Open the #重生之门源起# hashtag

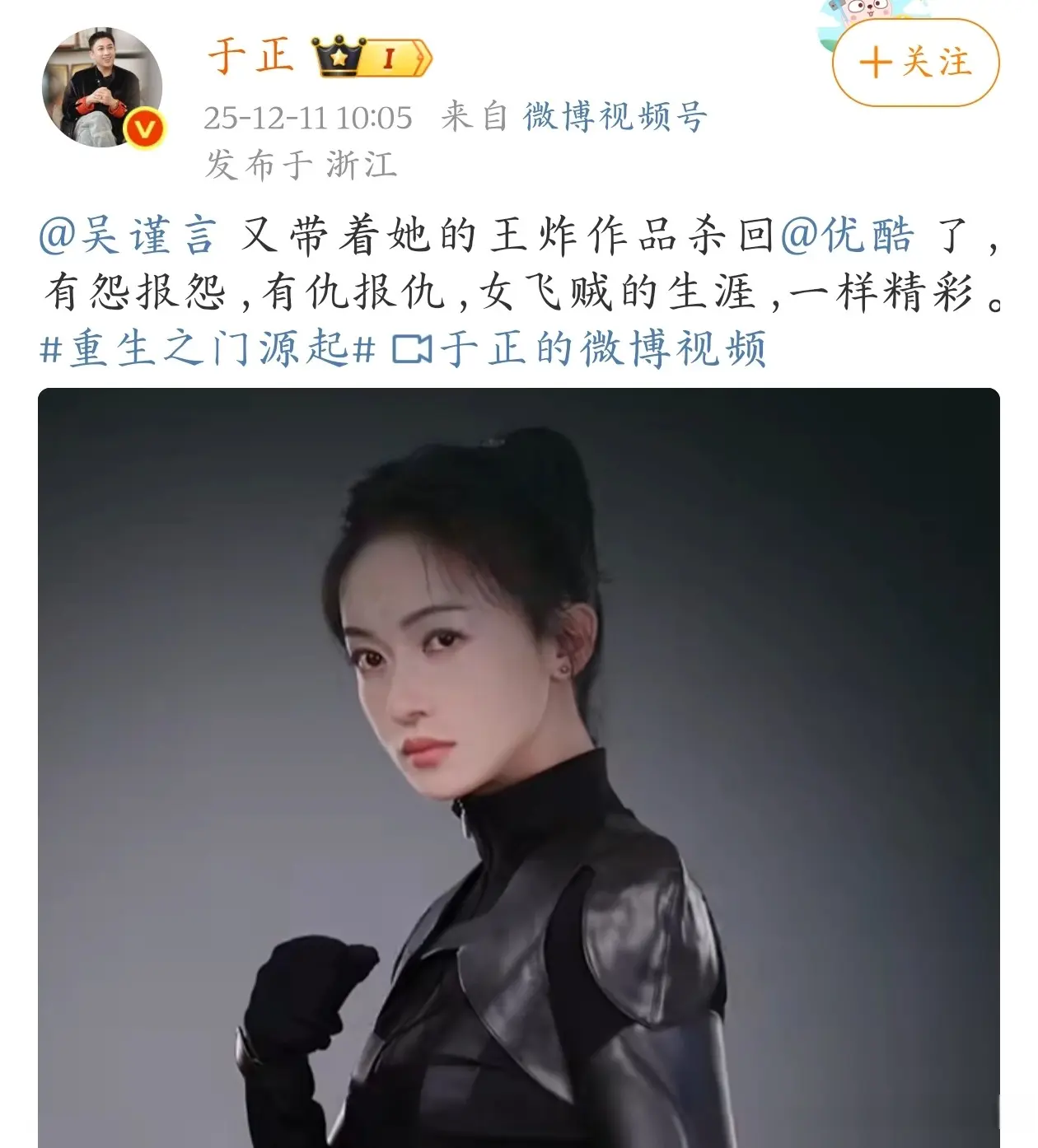coord(208,348)
